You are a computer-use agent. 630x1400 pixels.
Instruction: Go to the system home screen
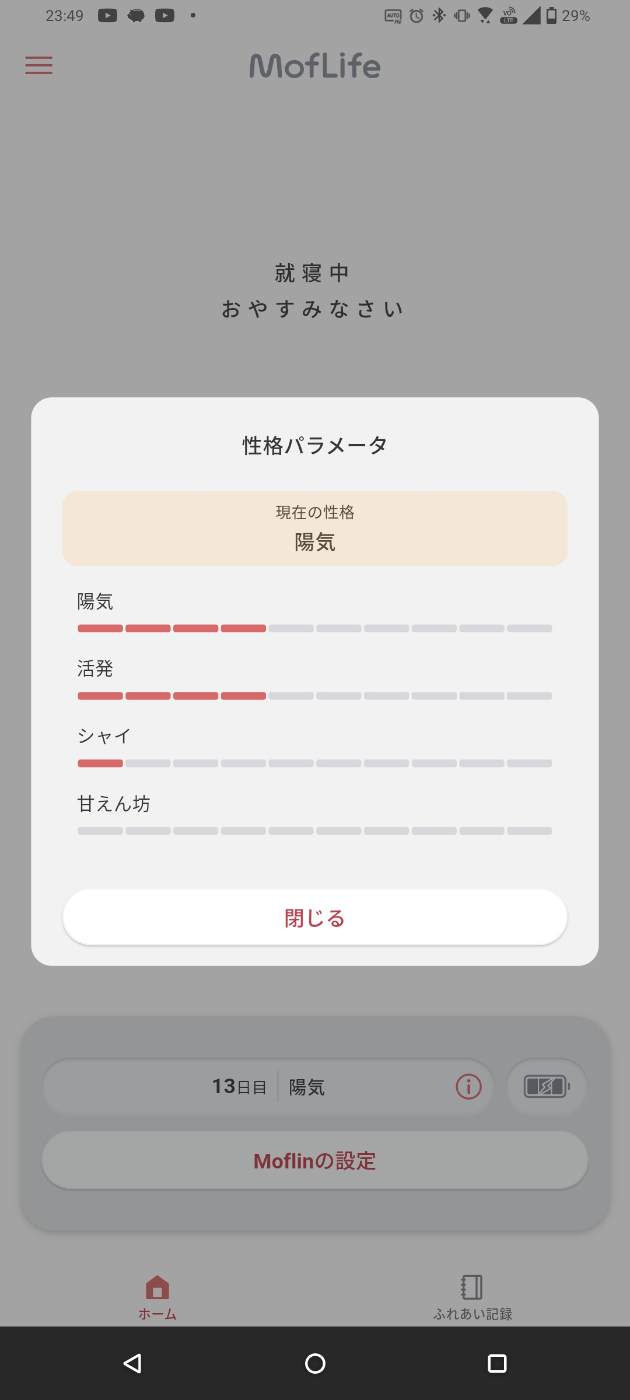(x=315, y=1363)
